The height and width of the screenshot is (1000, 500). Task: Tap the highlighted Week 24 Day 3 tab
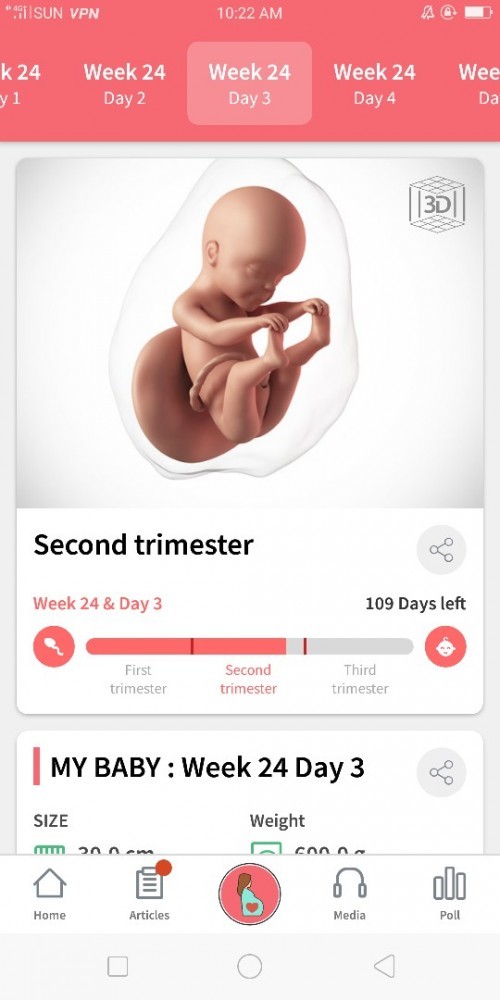(x=249, y=84)
